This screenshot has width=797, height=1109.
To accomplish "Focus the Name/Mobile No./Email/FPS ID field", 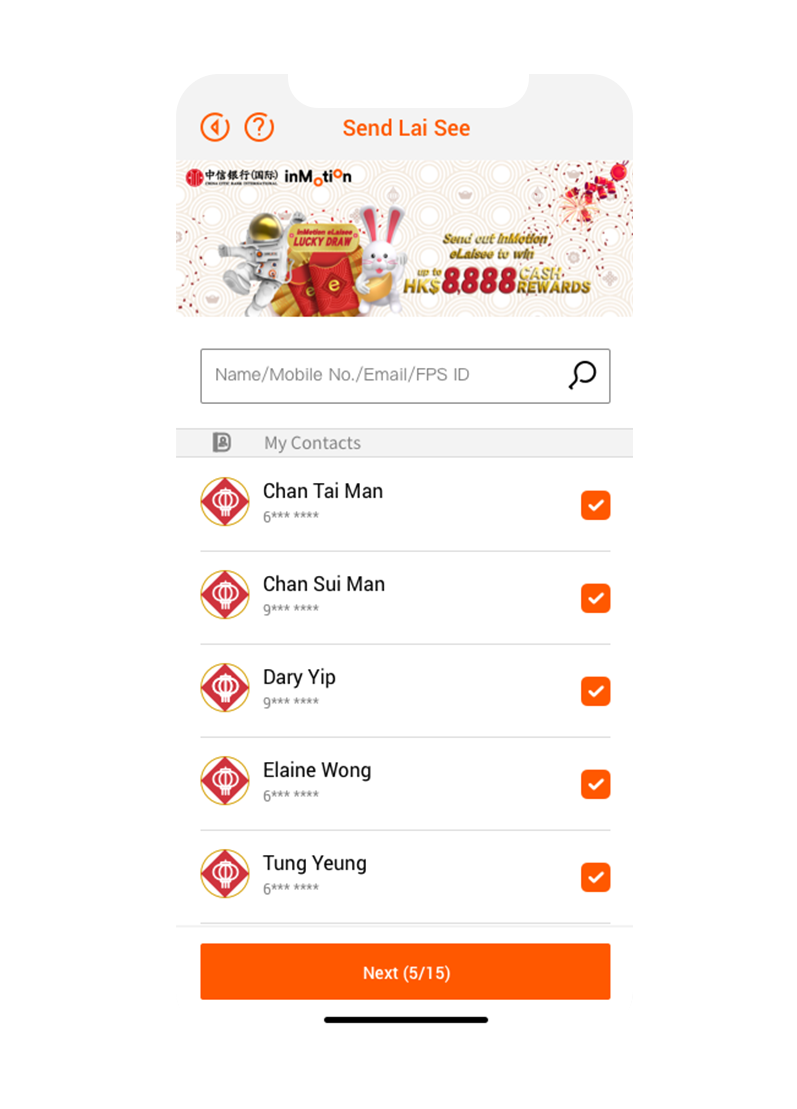I will point(385,376).
